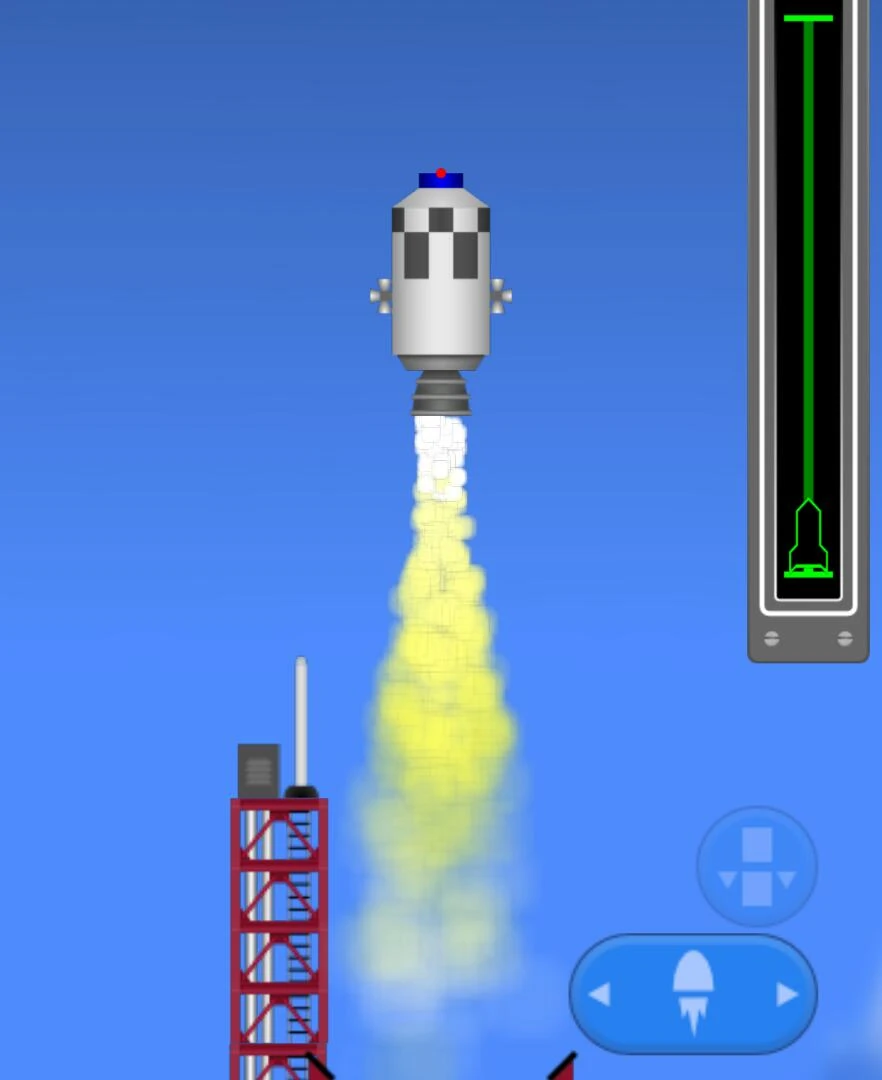
Task: Fire the rocket engine thrust button
Action: (x=693, y=993)
